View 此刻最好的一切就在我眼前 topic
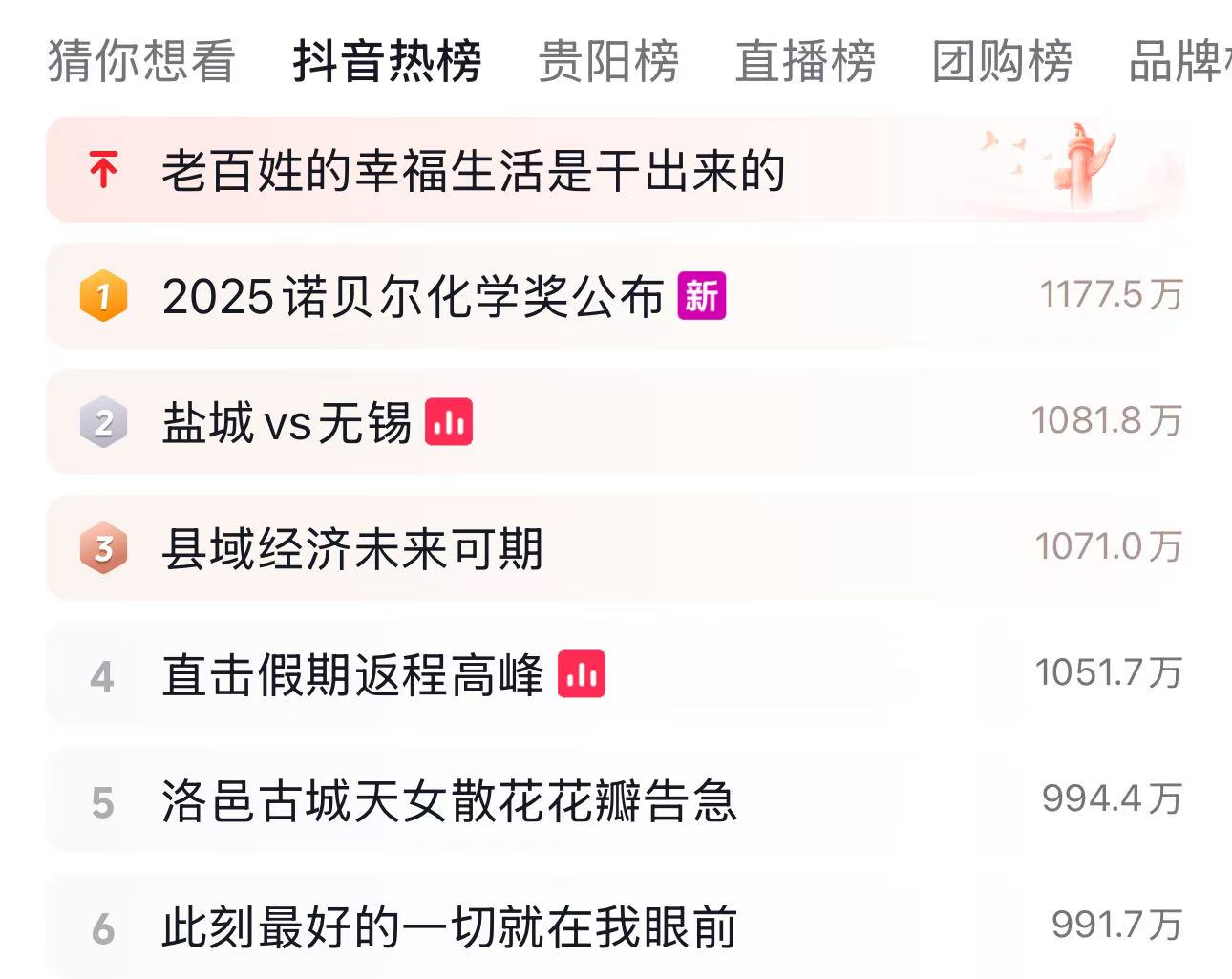Image resolution: width=1232 pixels, height=979 pixels. coord(449,926)
